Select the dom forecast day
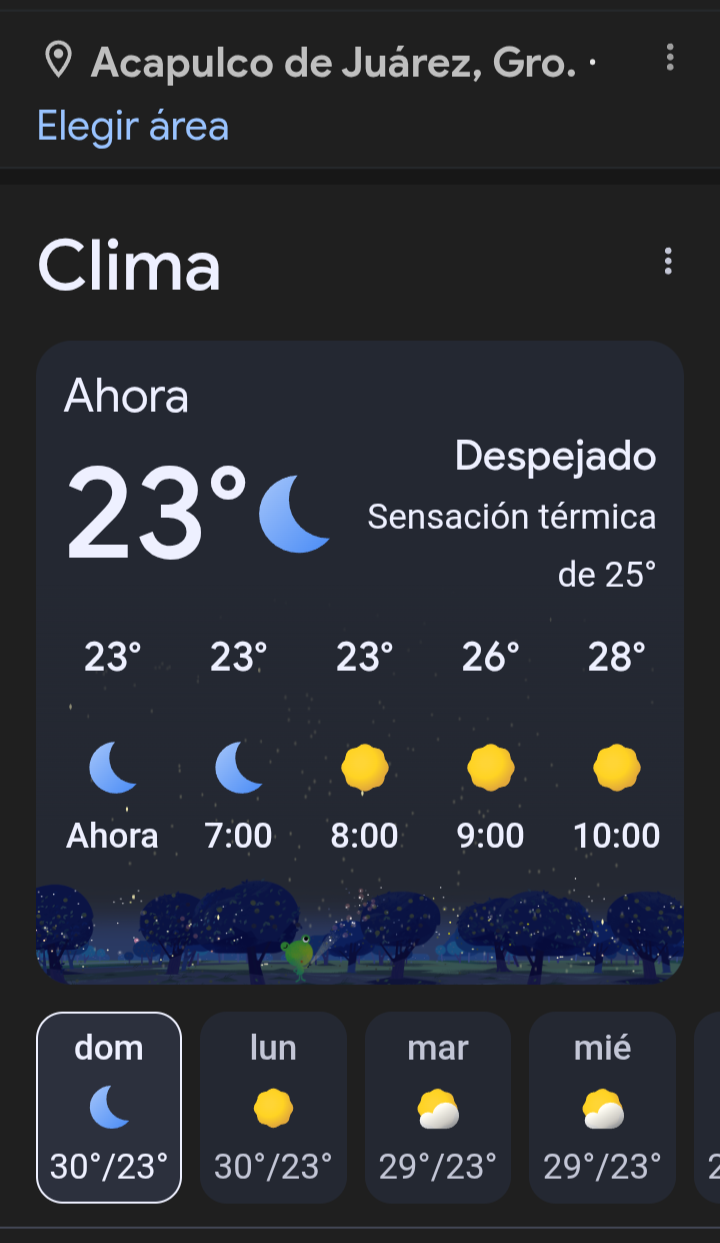The height and width of the screenshot is (1243, 720). click(109, 1107)
